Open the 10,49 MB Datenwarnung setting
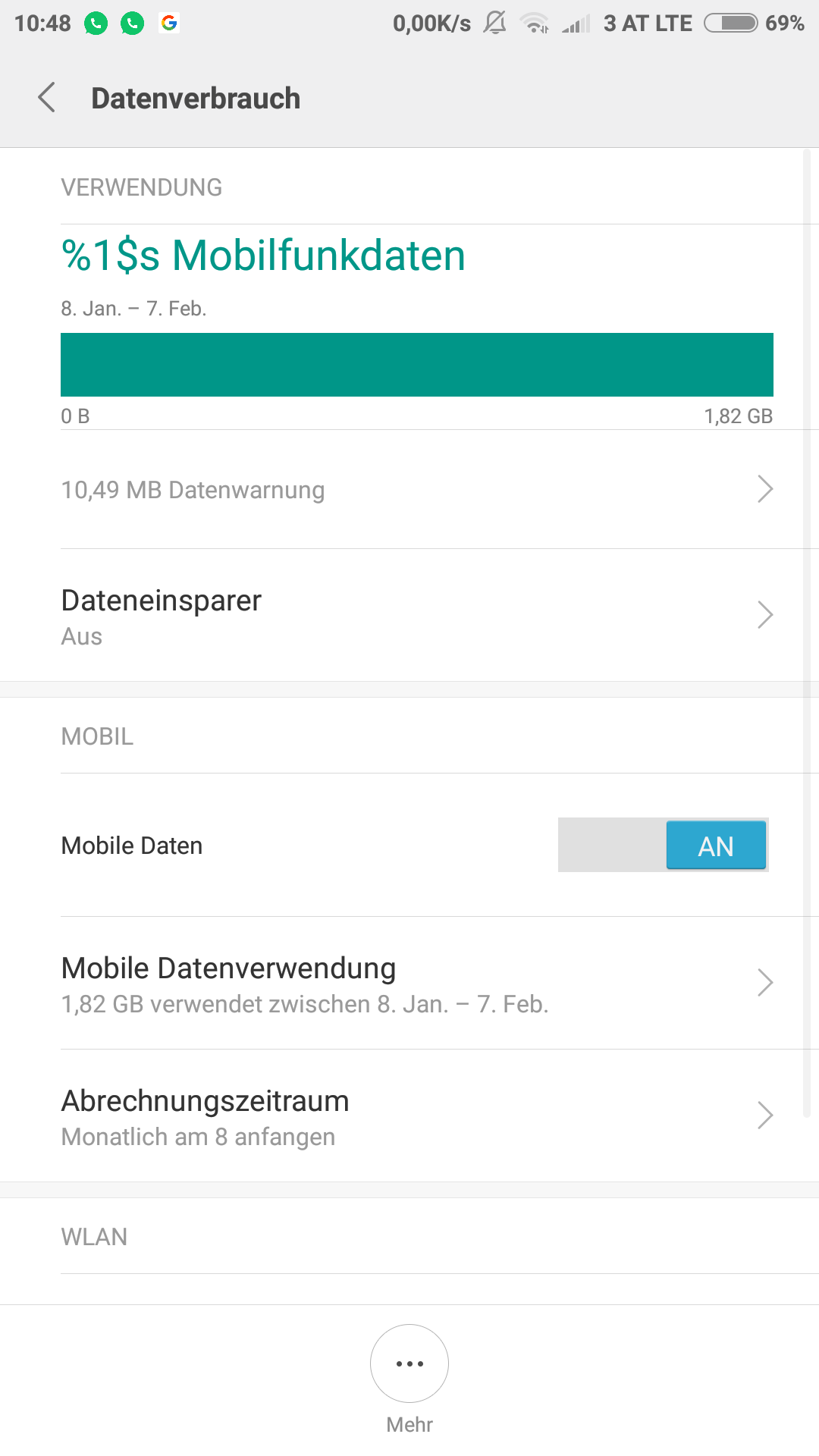This screenshot has height=1456, width=819. coord(409,489)
